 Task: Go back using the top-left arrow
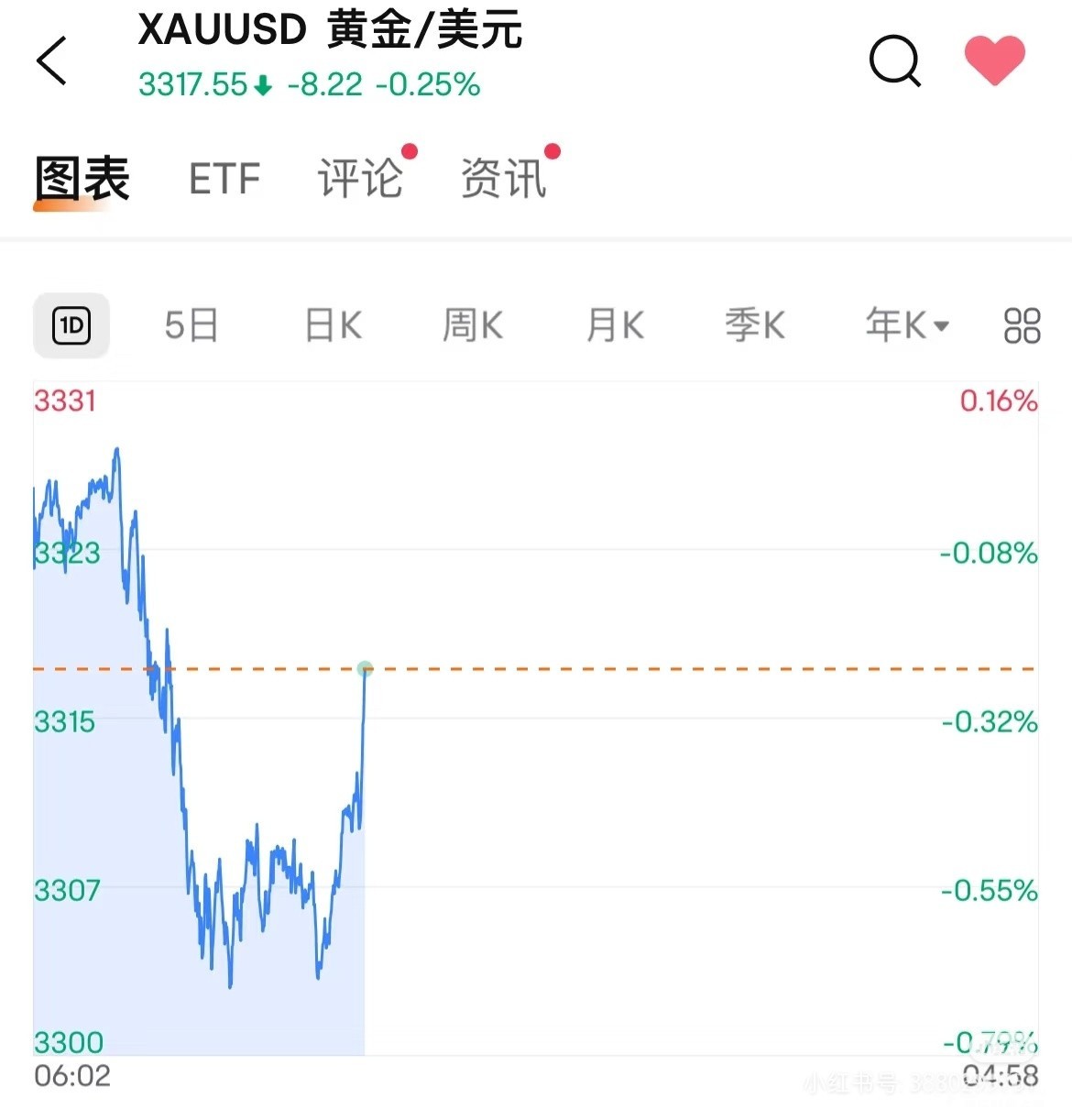(52, 61)
